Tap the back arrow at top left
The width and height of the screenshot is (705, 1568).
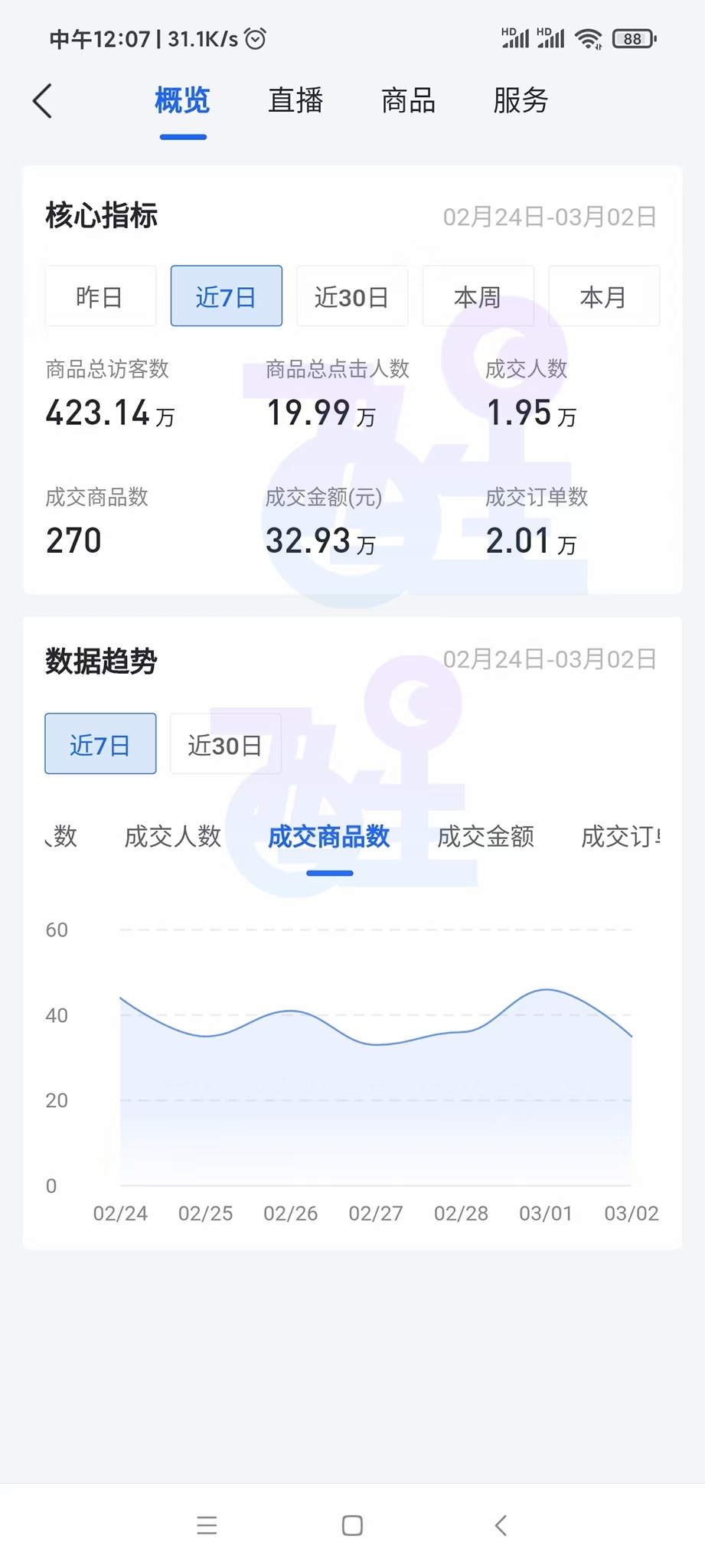click(x=44, y=100)
